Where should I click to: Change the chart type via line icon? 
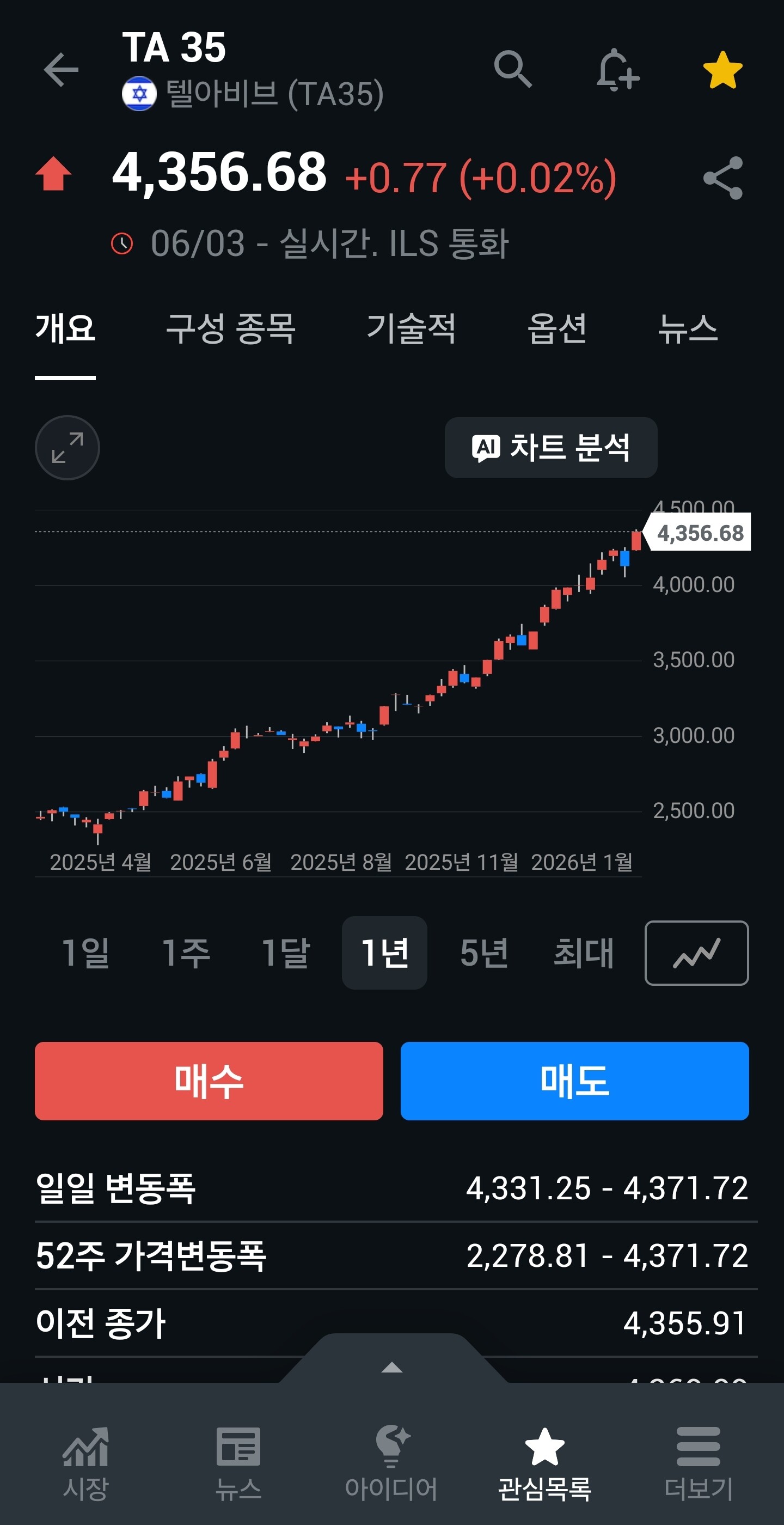[x=696, y=953]
